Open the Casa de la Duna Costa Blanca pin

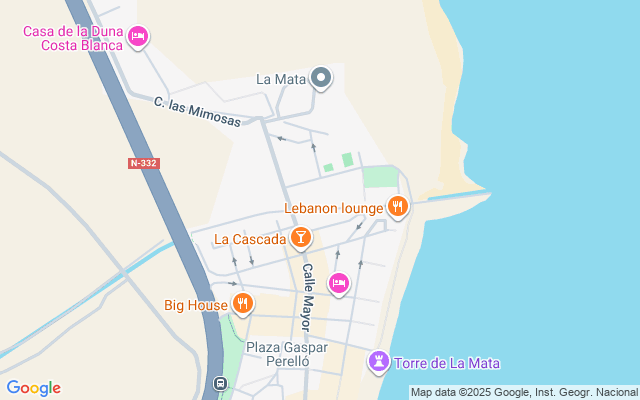(139, 38)
